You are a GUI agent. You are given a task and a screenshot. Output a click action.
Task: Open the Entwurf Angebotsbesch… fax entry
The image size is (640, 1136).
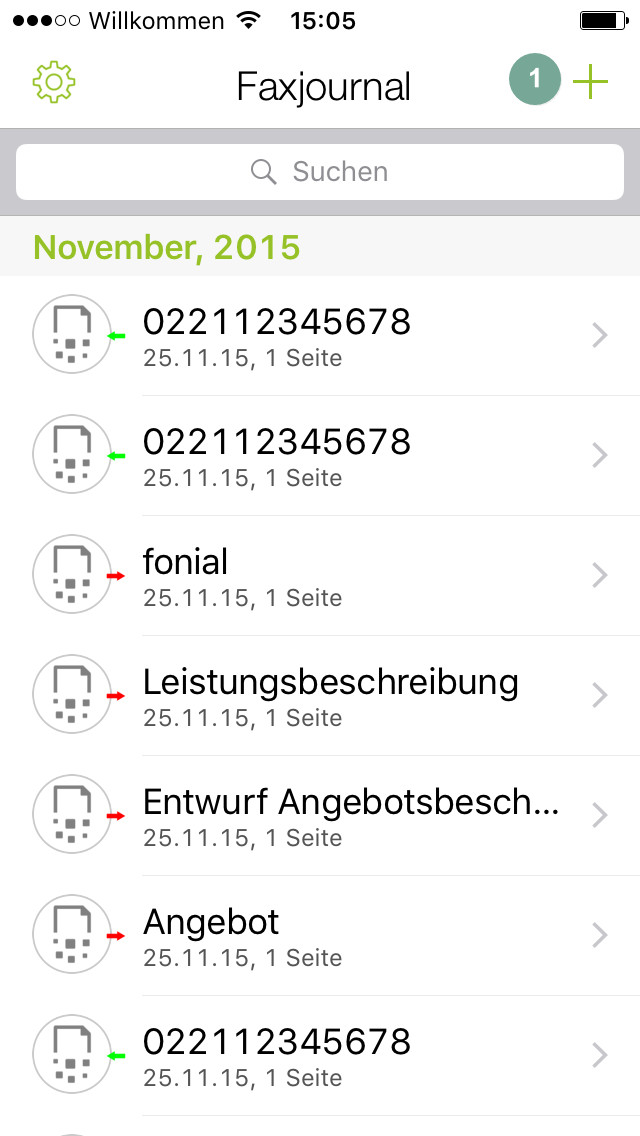click(x=320, y=816)
